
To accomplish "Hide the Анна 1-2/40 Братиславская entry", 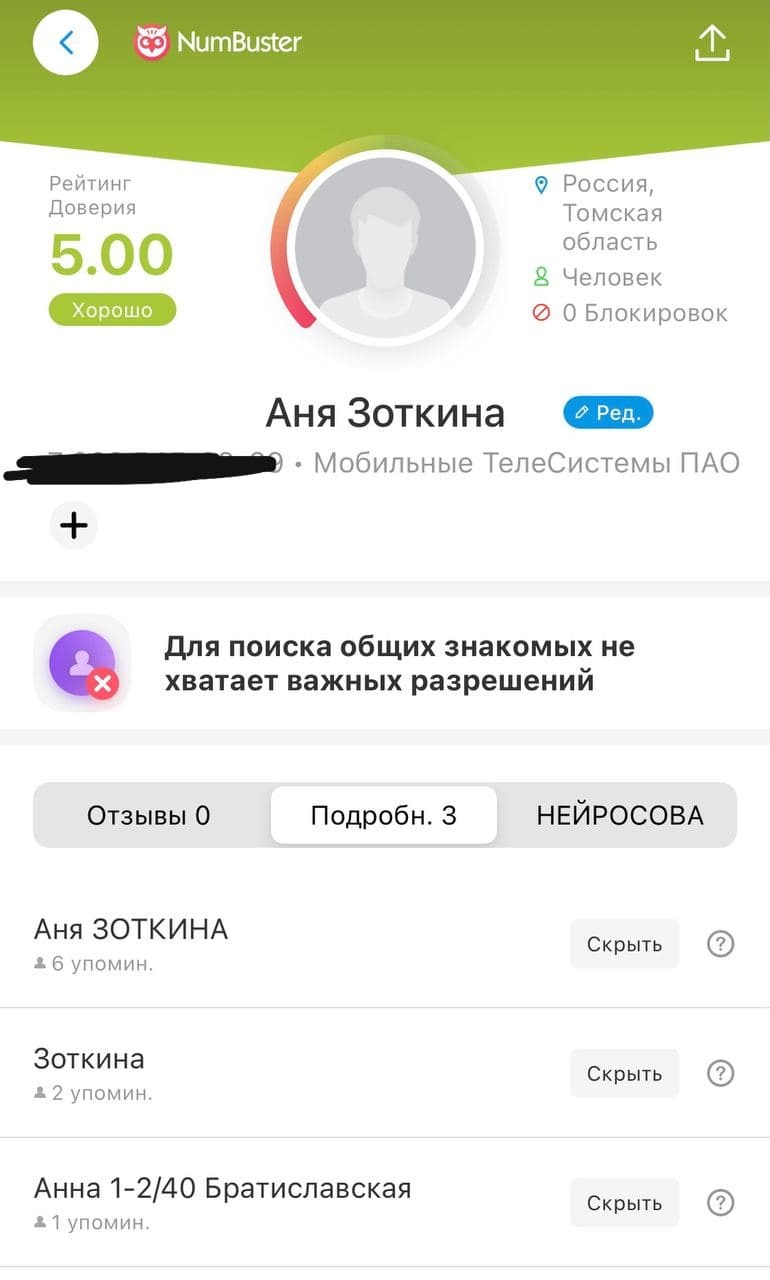I will click(624, 1203).
